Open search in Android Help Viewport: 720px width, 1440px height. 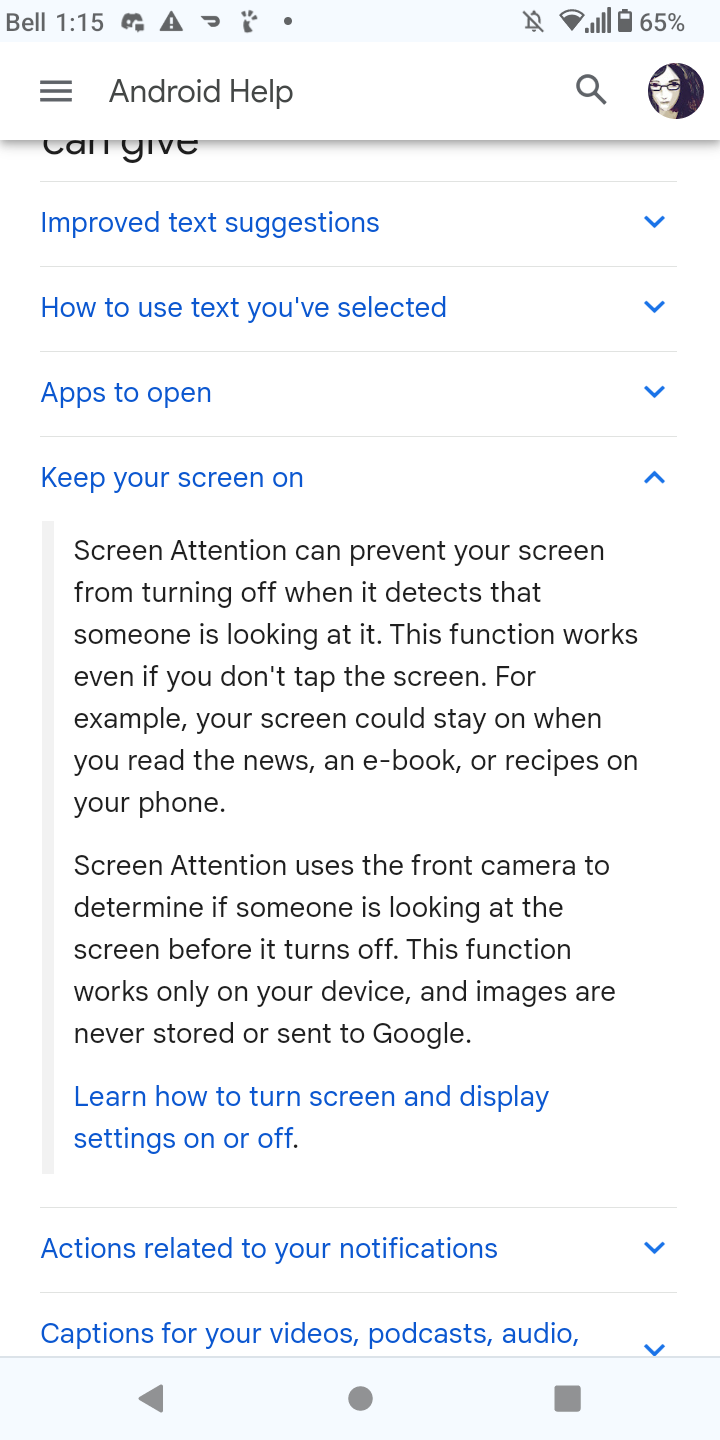coord(591,91)
